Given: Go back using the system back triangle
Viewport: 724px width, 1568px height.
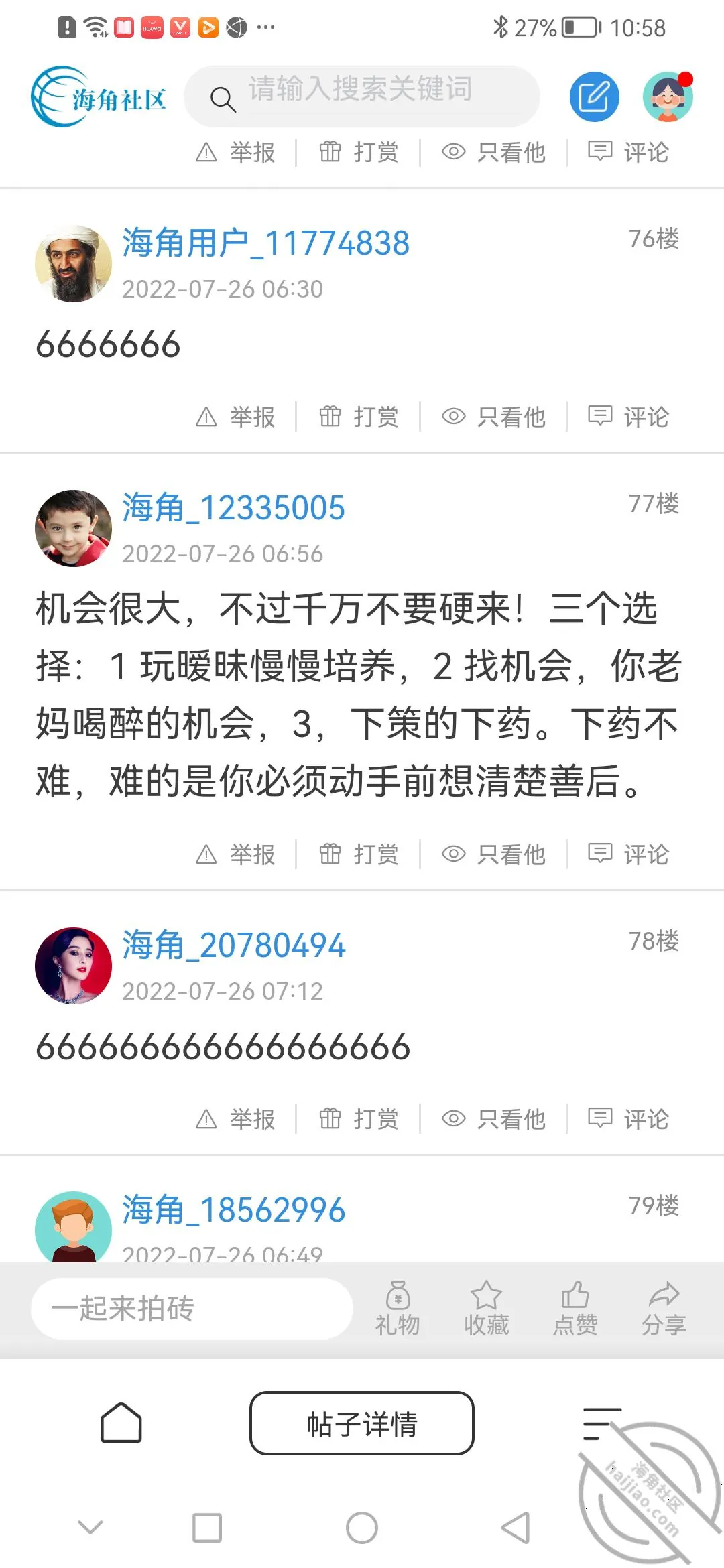Looking at the screenshot, I should coord(516,1528).
